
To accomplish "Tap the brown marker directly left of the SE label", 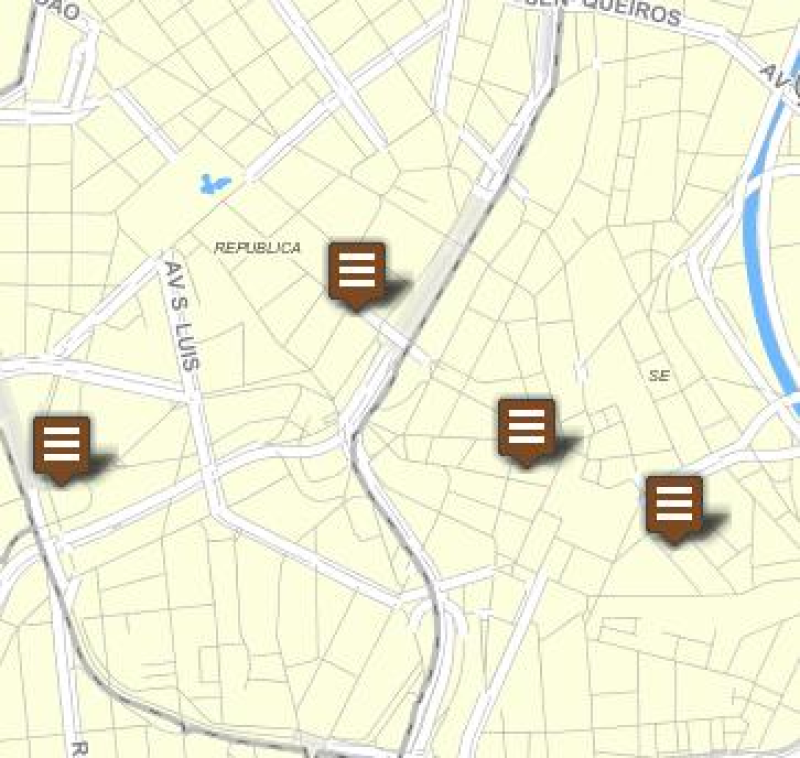I will pyautogui.click(x=526, y=427).
